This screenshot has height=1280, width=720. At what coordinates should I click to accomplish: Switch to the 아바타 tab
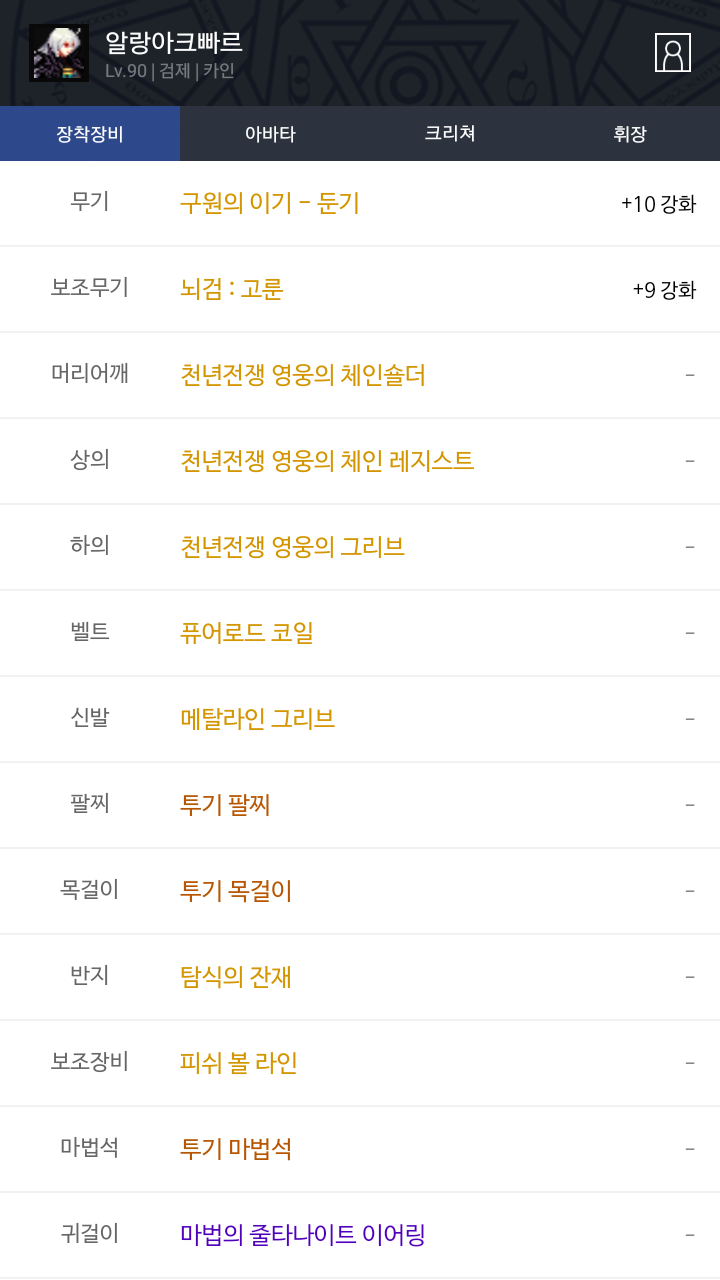tap(270, 134)
